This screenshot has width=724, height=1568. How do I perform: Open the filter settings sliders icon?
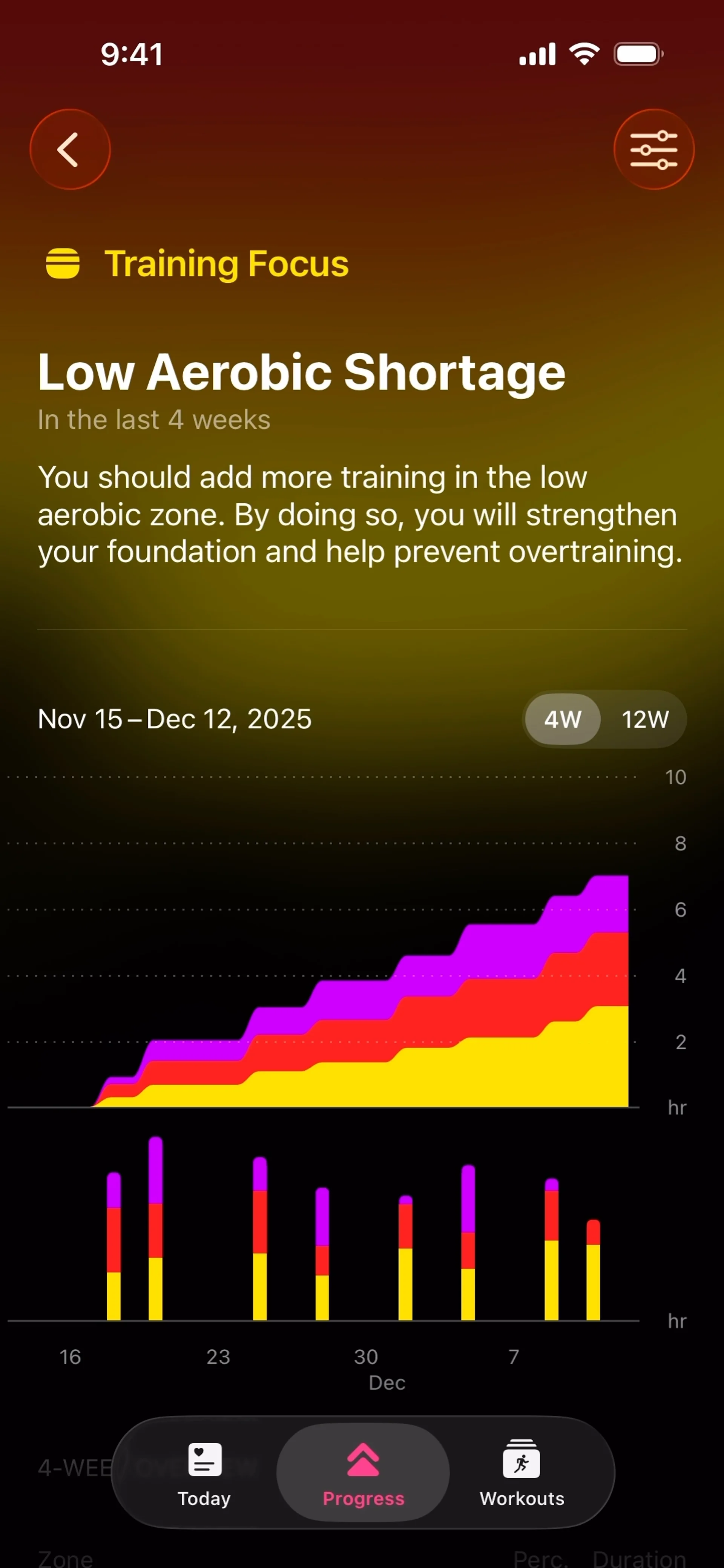tap(653, 149)
